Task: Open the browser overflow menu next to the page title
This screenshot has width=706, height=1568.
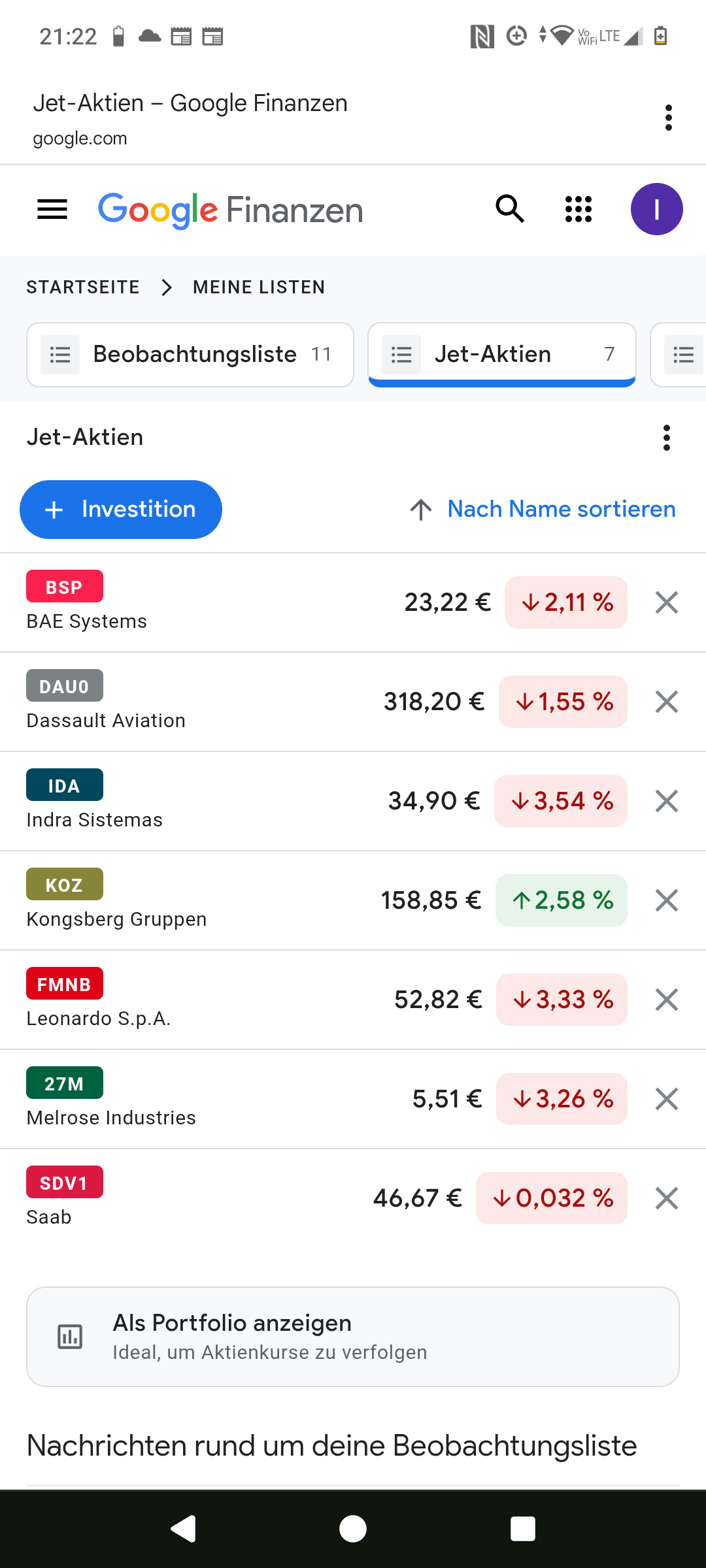Action: click(x=668, y=118)
